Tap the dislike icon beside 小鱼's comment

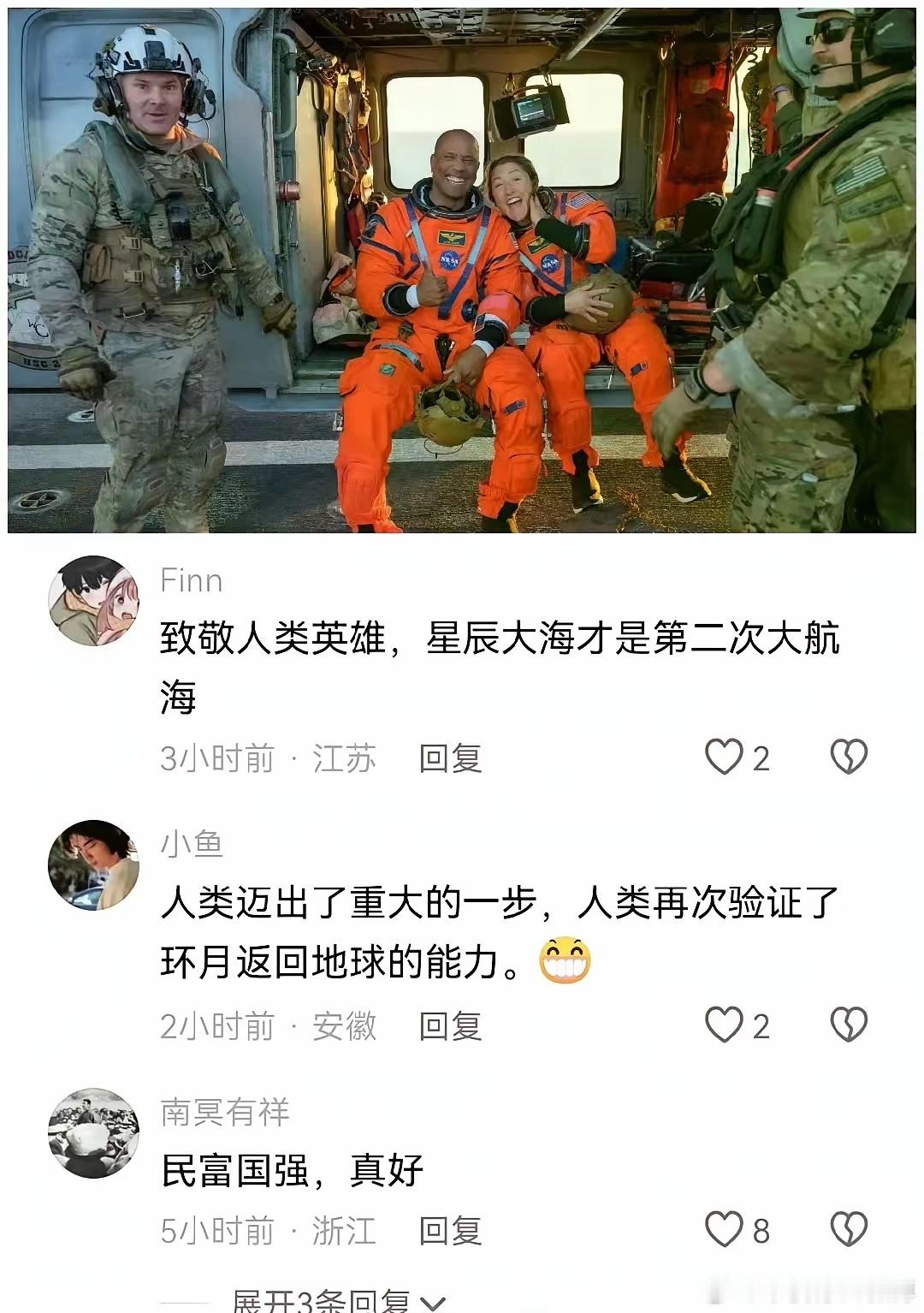click(x=847, y=1020)
